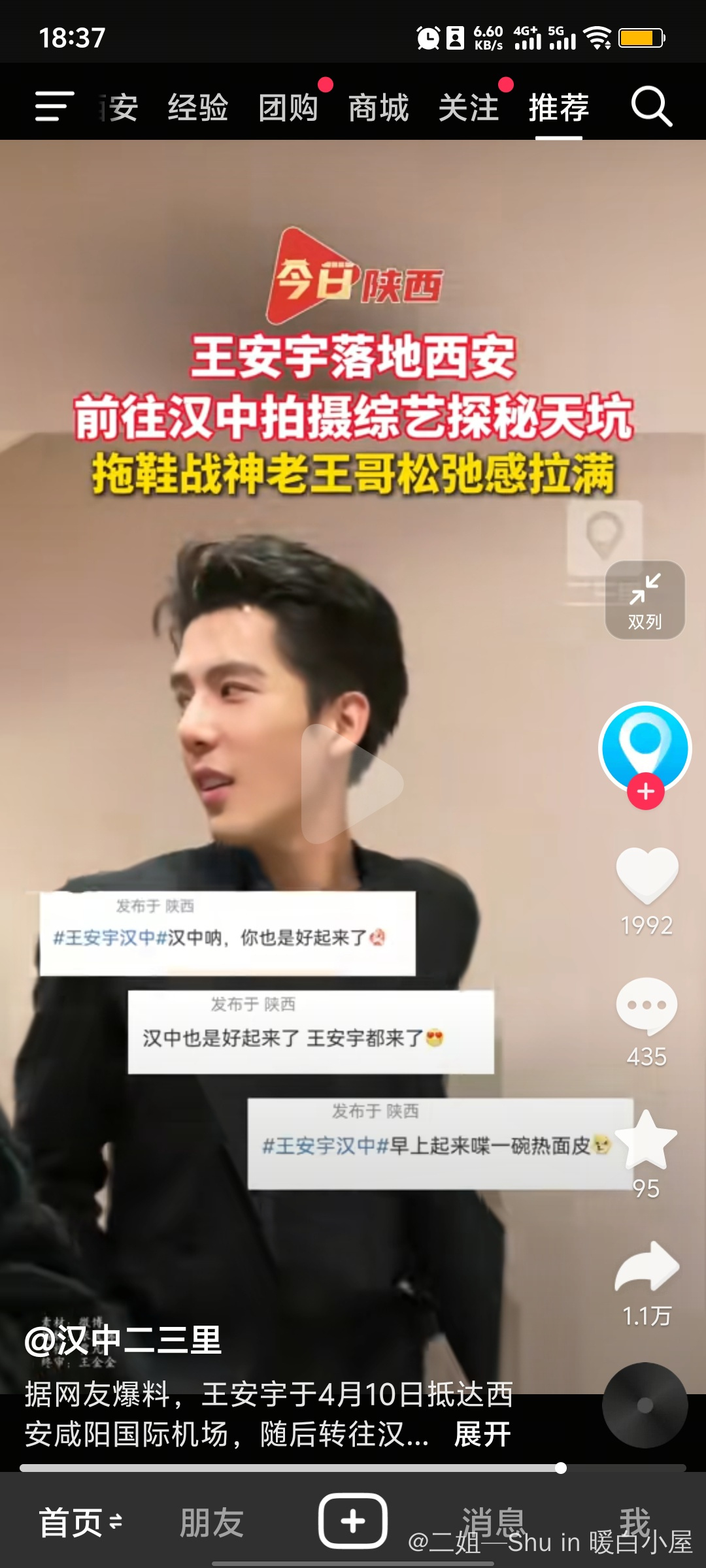Open the comments on this video

pos(647,1006)
